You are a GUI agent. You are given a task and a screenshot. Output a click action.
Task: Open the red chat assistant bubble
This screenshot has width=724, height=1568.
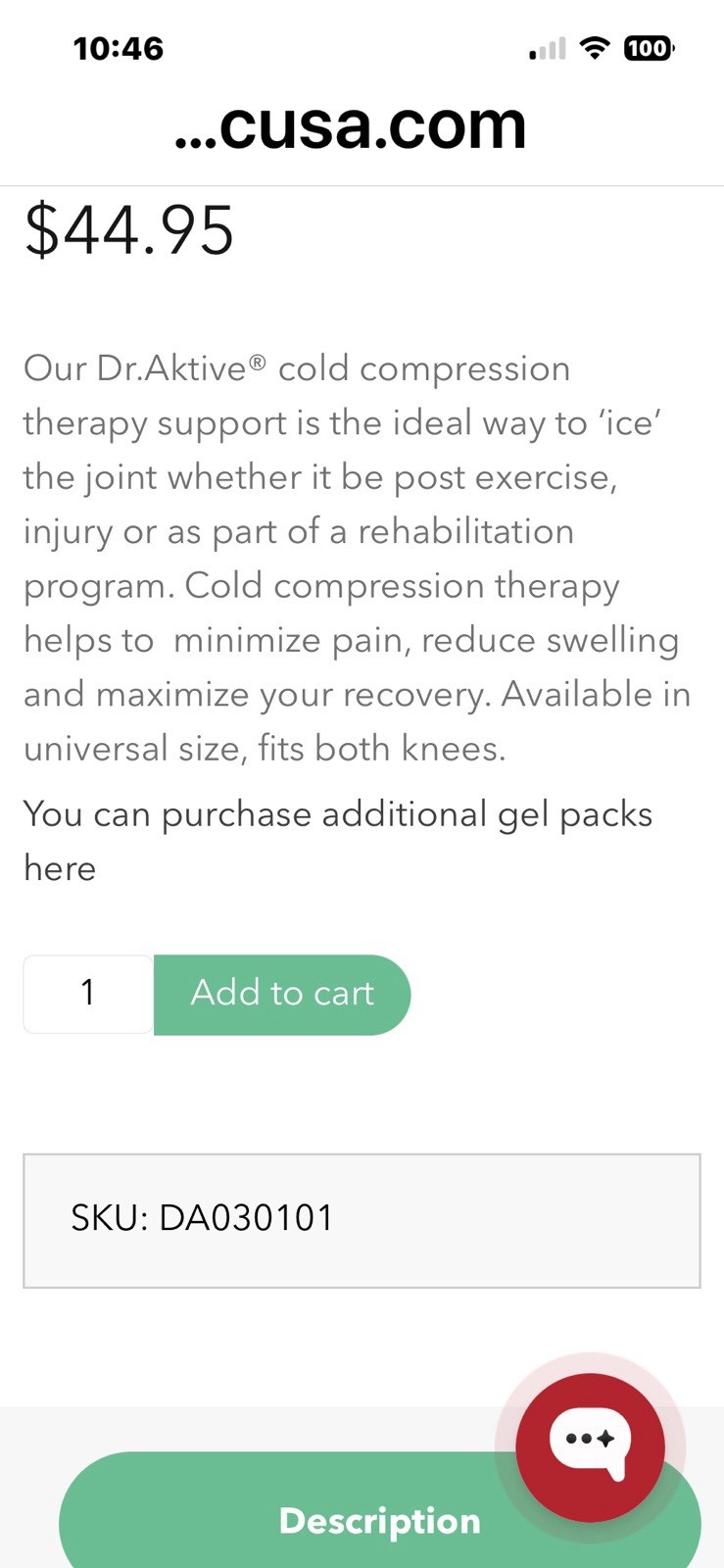click(591, 1446)
